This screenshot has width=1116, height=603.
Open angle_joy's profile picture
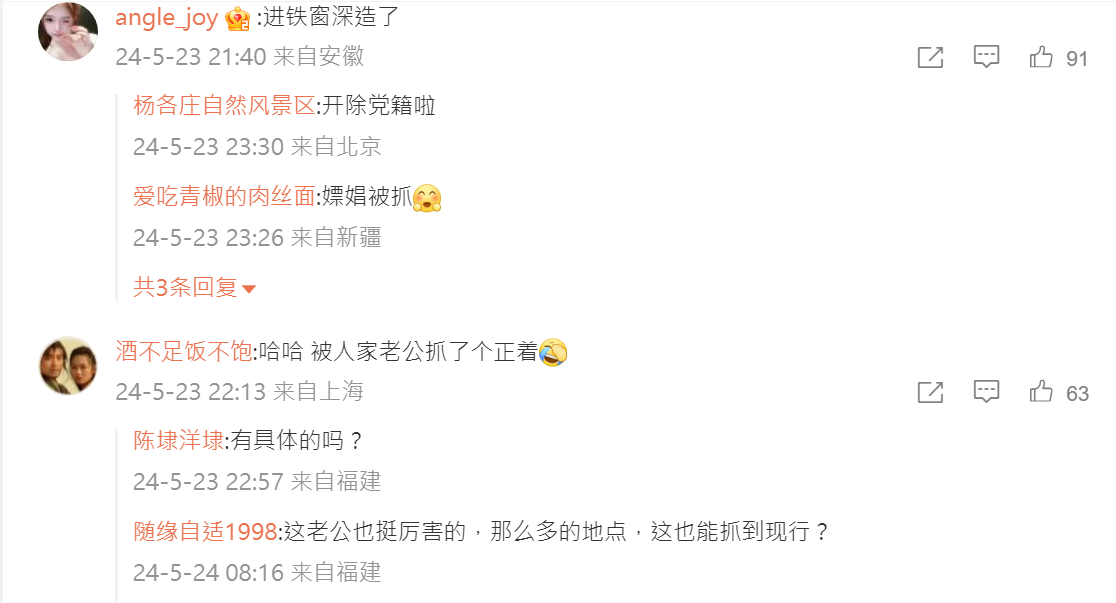click(68, 31)
